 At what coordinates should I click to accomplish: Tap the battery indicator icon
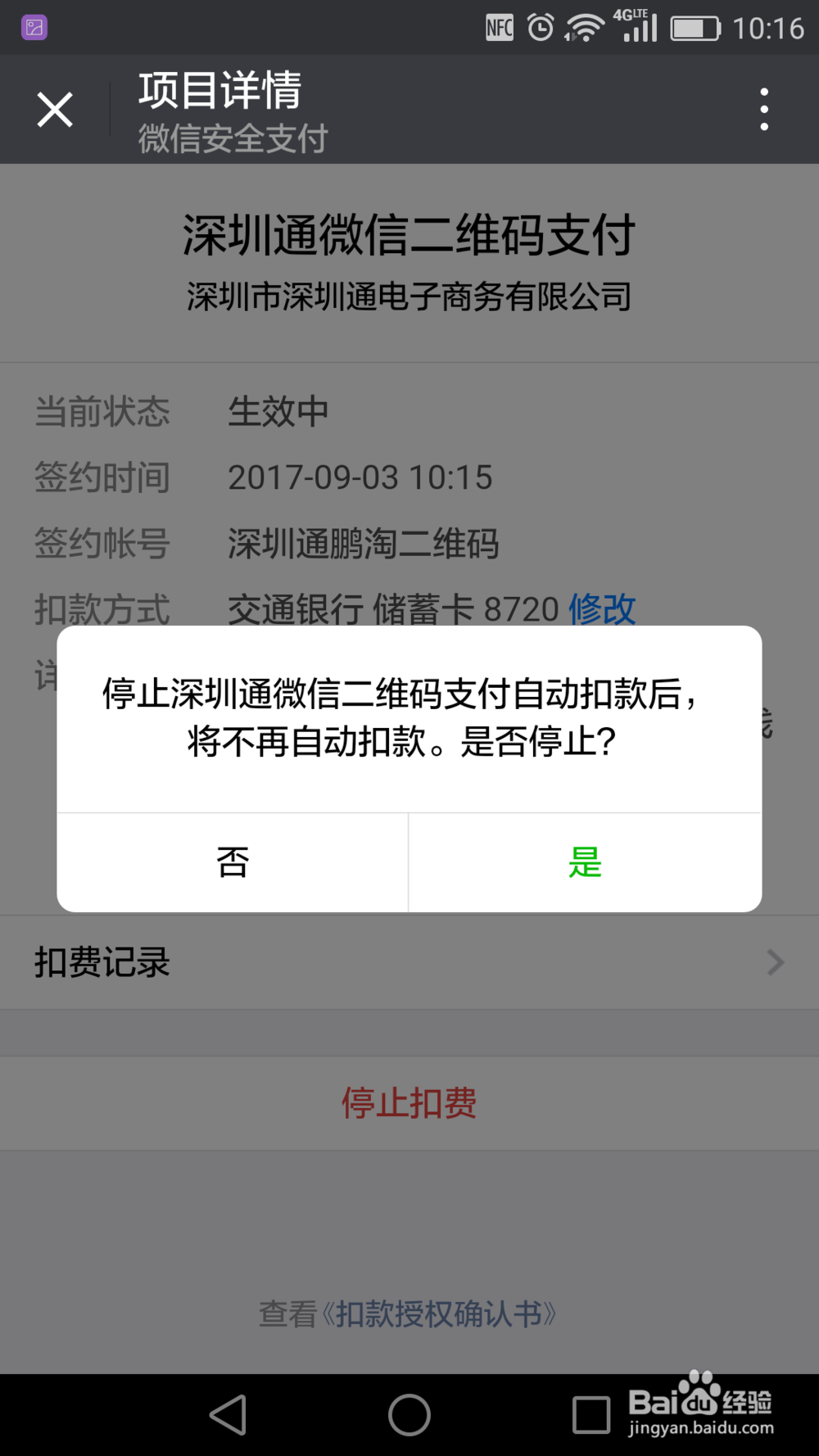(x=697, y=29)
